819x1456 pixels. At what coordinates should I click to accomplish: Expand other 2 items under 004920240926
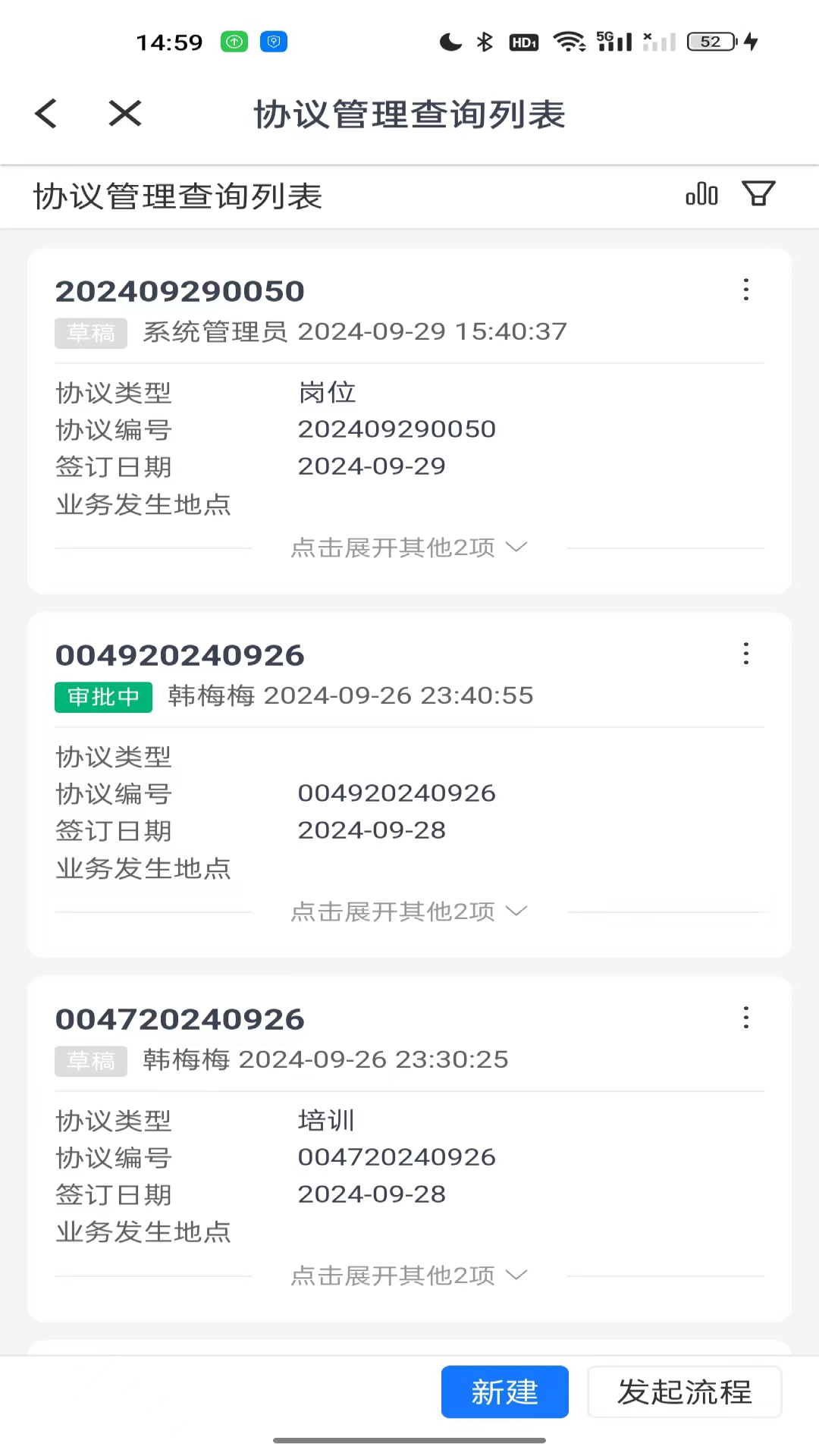pos(408,912)
